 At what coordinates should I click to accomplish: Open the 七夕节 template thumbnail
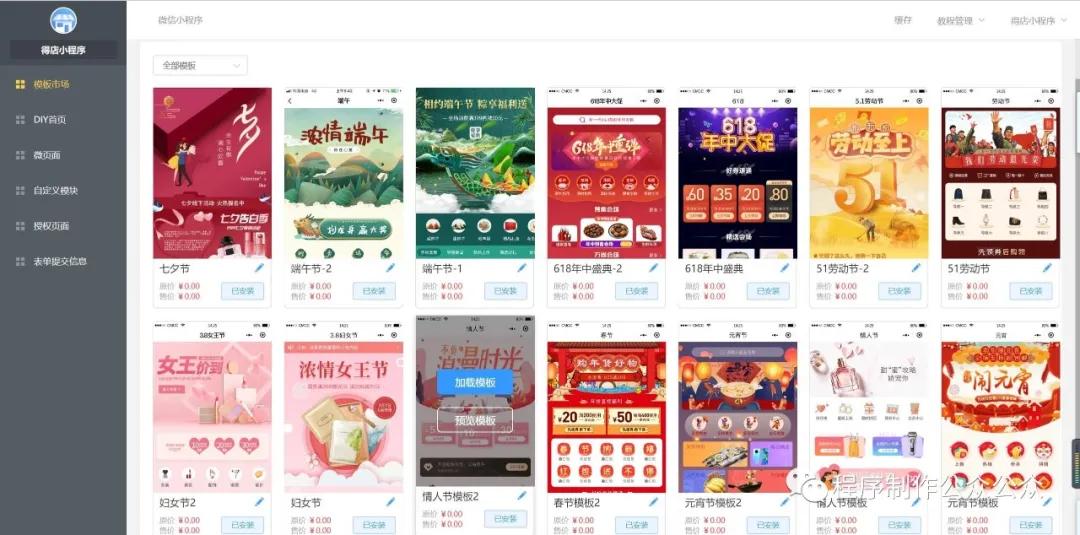212,173
